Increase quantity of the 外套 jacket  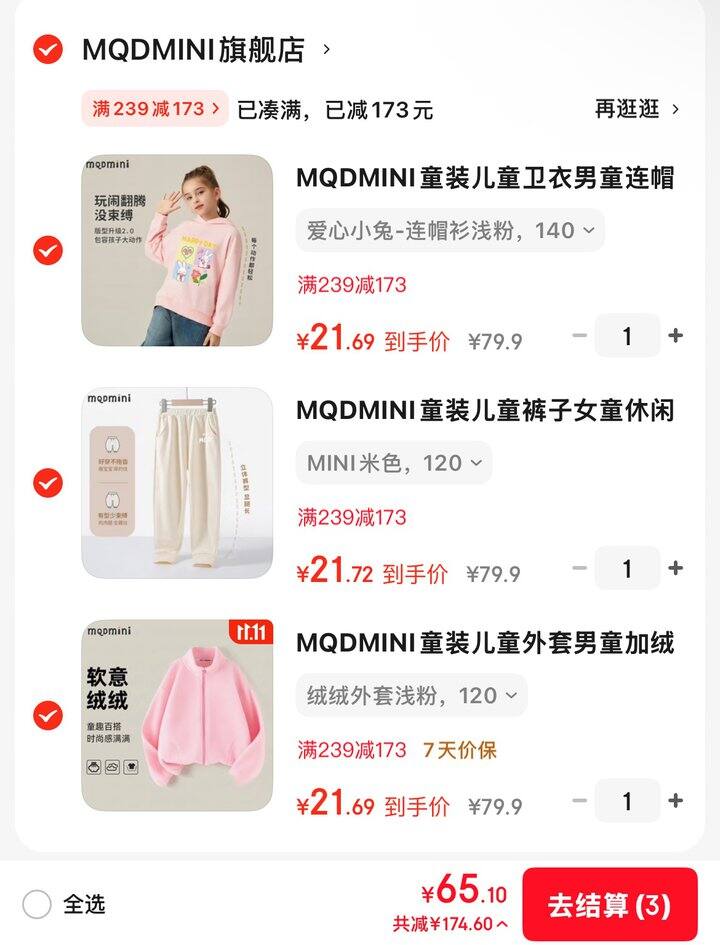pyautogui.click(x=676, y=800)
